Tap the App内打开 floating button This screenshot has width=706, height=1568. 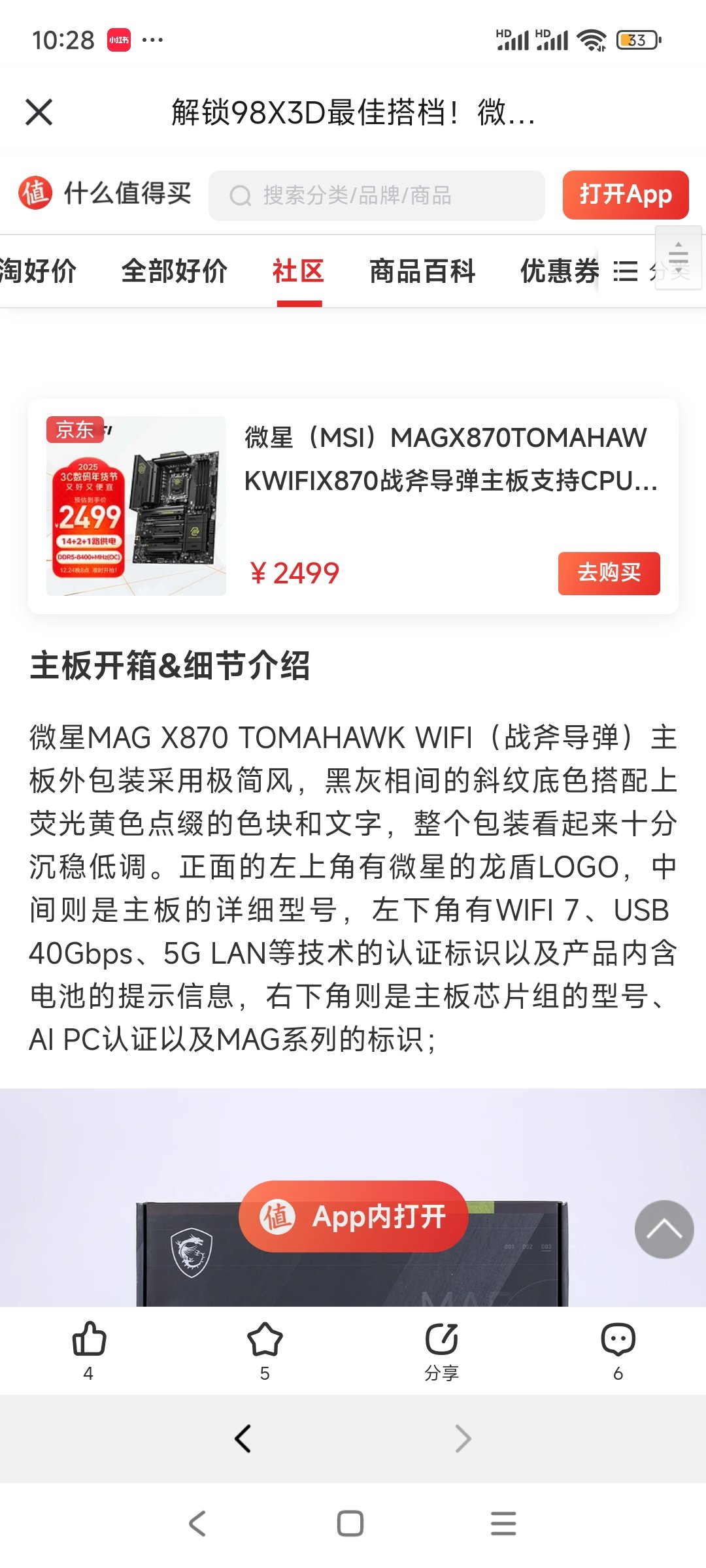[x=354, y=1217]
